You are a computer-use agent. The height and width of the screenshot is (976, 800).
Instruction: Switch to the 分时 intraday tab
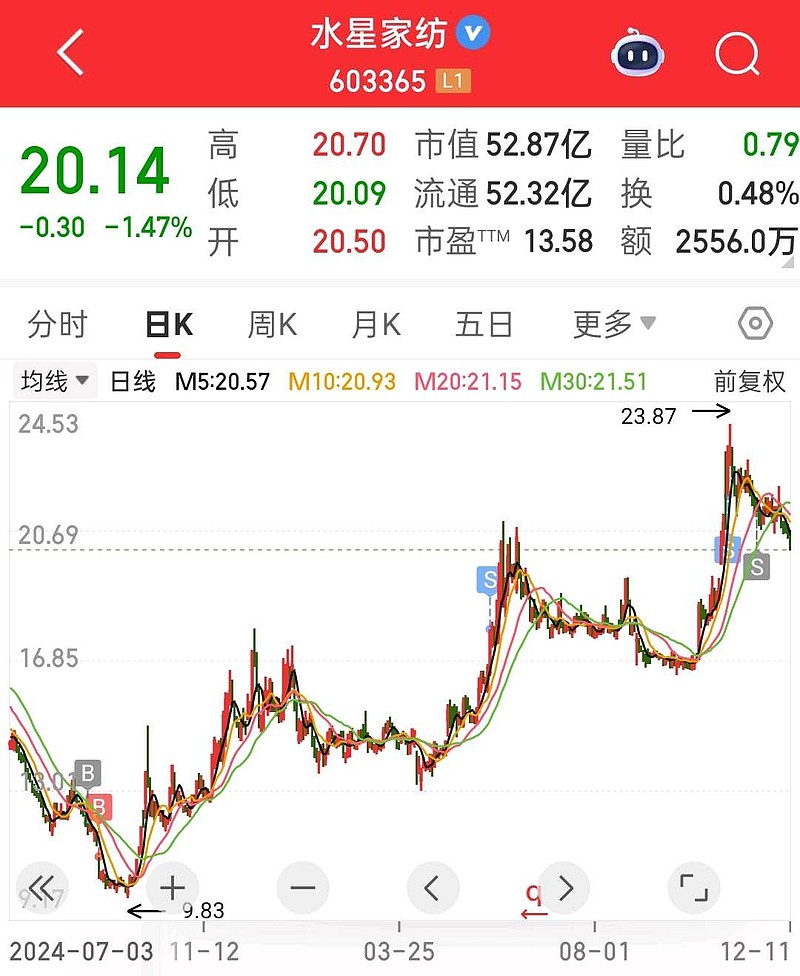click(57, 323)
